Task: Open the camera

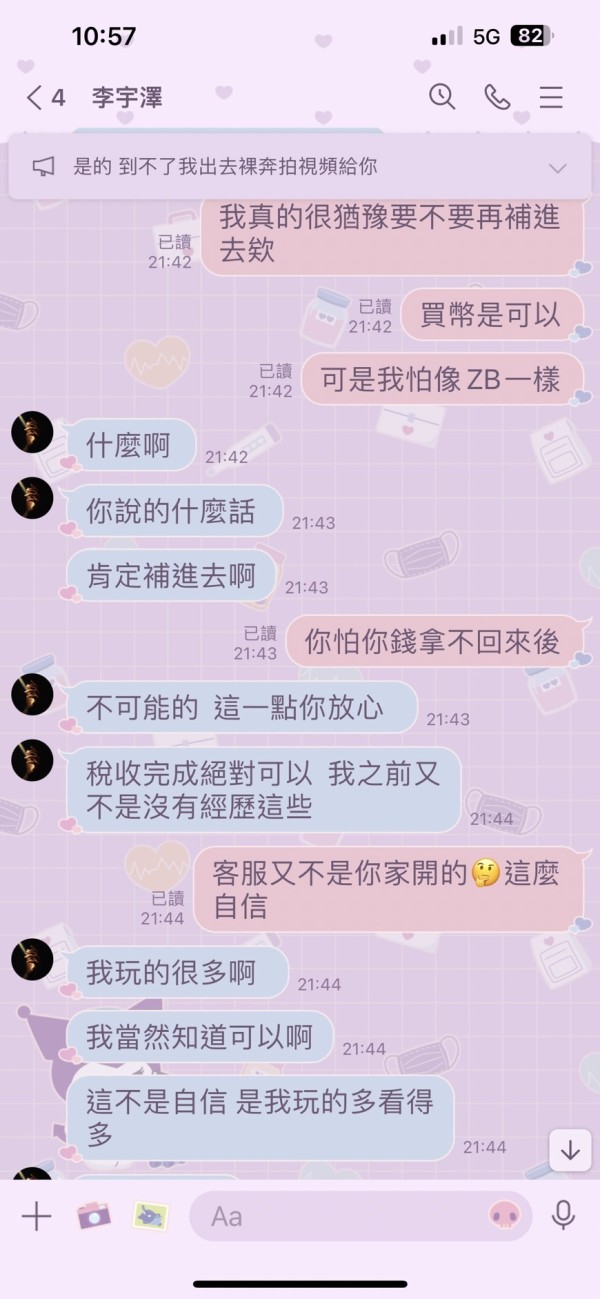Action: (94, 1215)
